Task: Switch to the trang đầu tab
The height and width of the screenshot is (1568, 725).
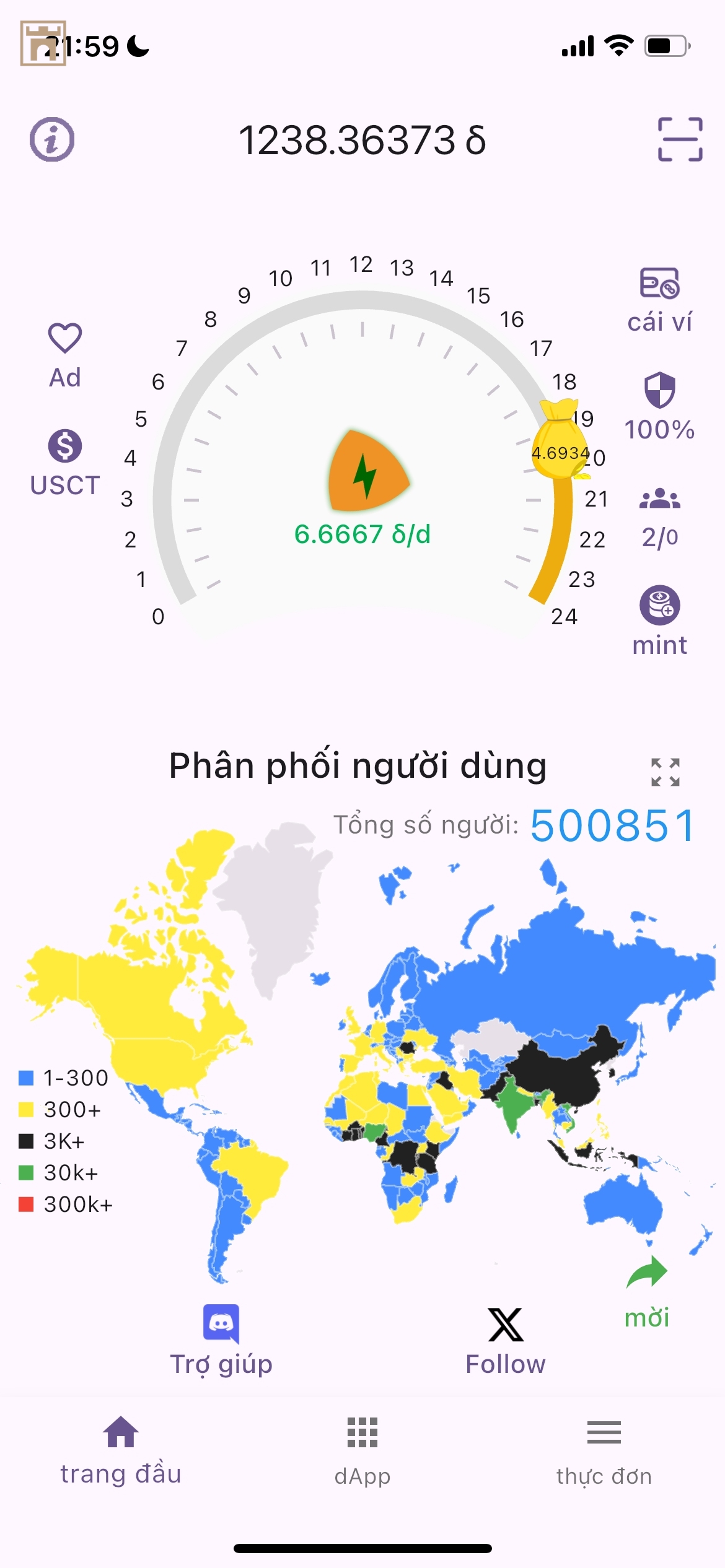Action: click(x=121, y=1450)
